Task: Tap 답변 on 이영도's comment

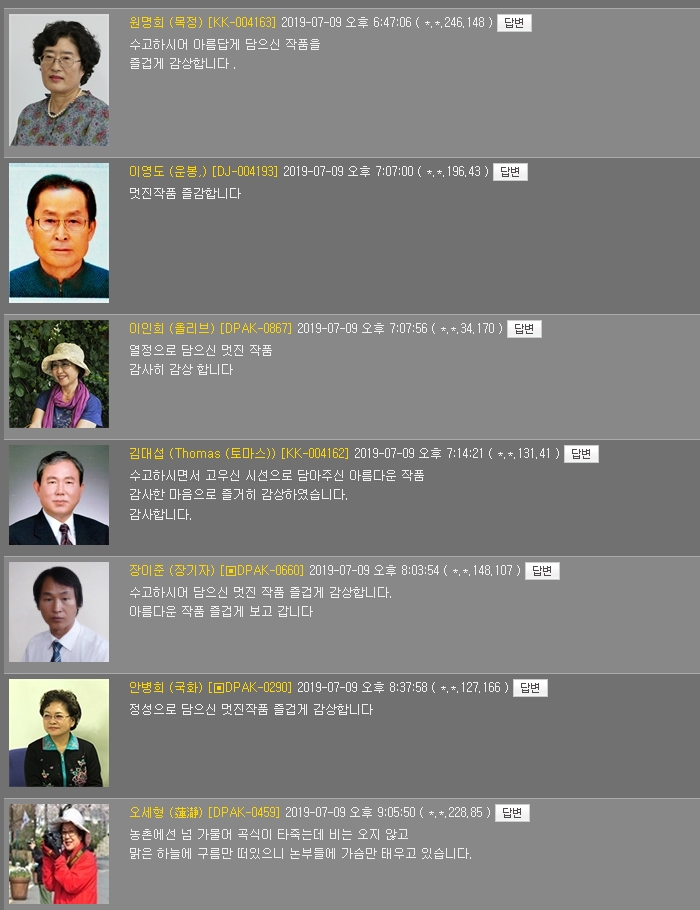Action: pyautogui.click(x=510, y=172)
